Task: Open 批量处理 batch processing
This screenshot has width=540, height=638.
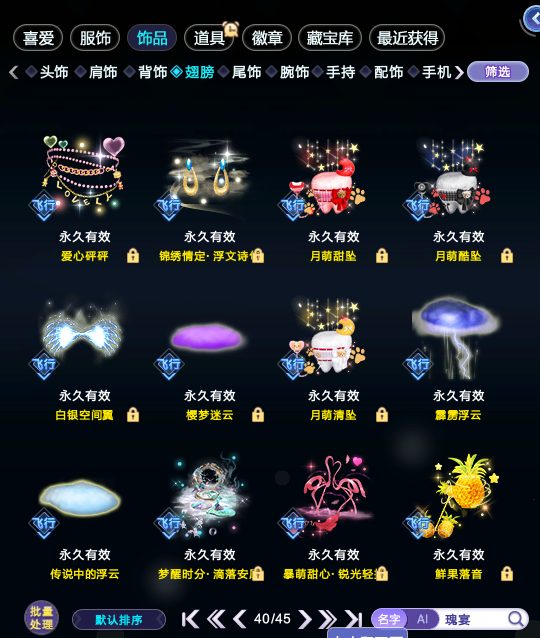Action: [x=42, y=618]
